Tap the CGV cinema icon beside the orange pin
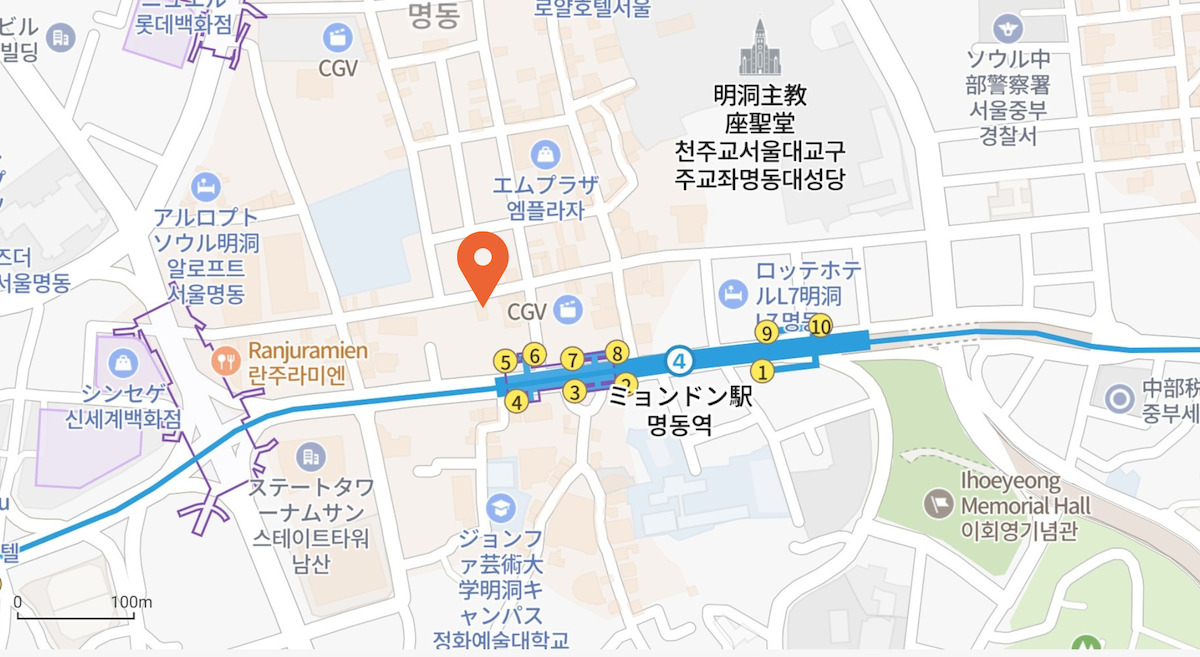Viewport: 1200px width, 657px height. (569, 310)
